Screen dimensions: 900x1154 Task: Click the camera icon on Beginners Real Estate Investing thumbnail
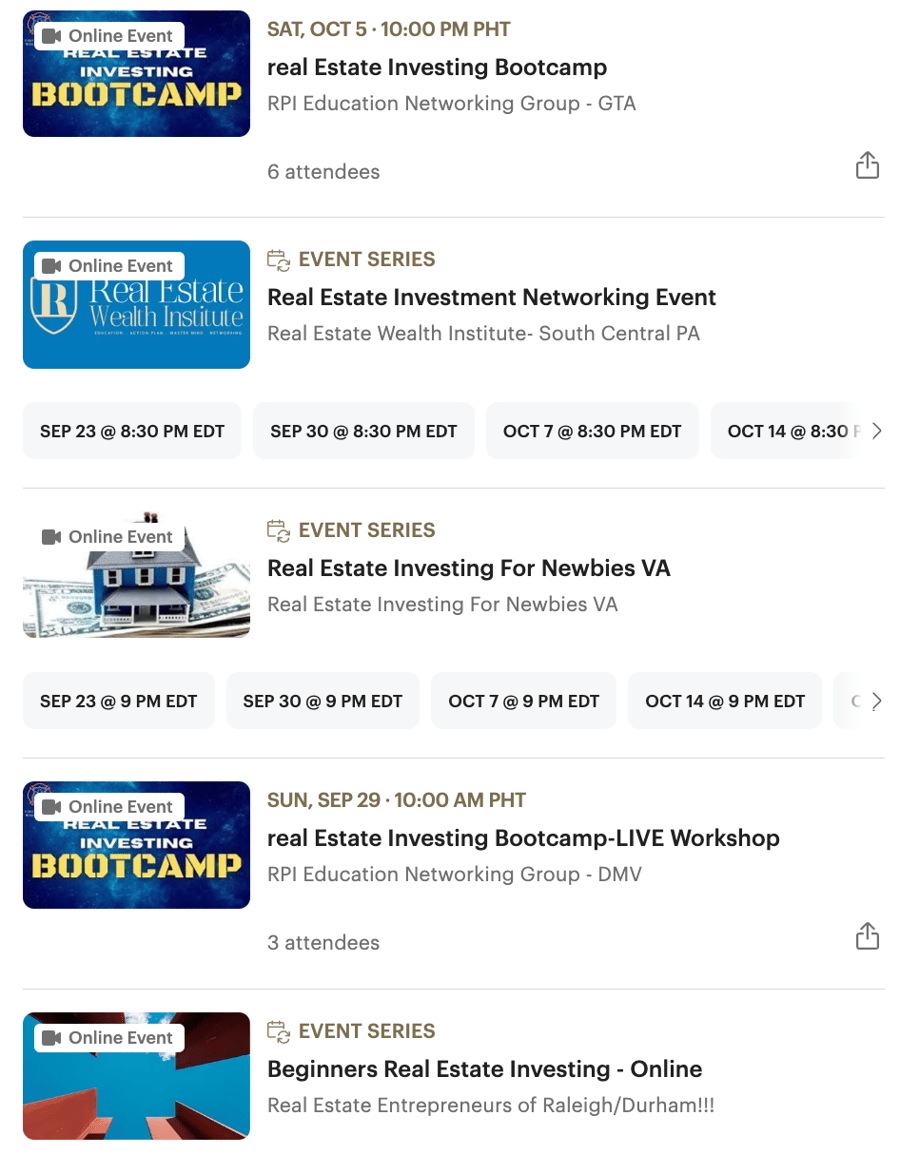(51, 1038)
